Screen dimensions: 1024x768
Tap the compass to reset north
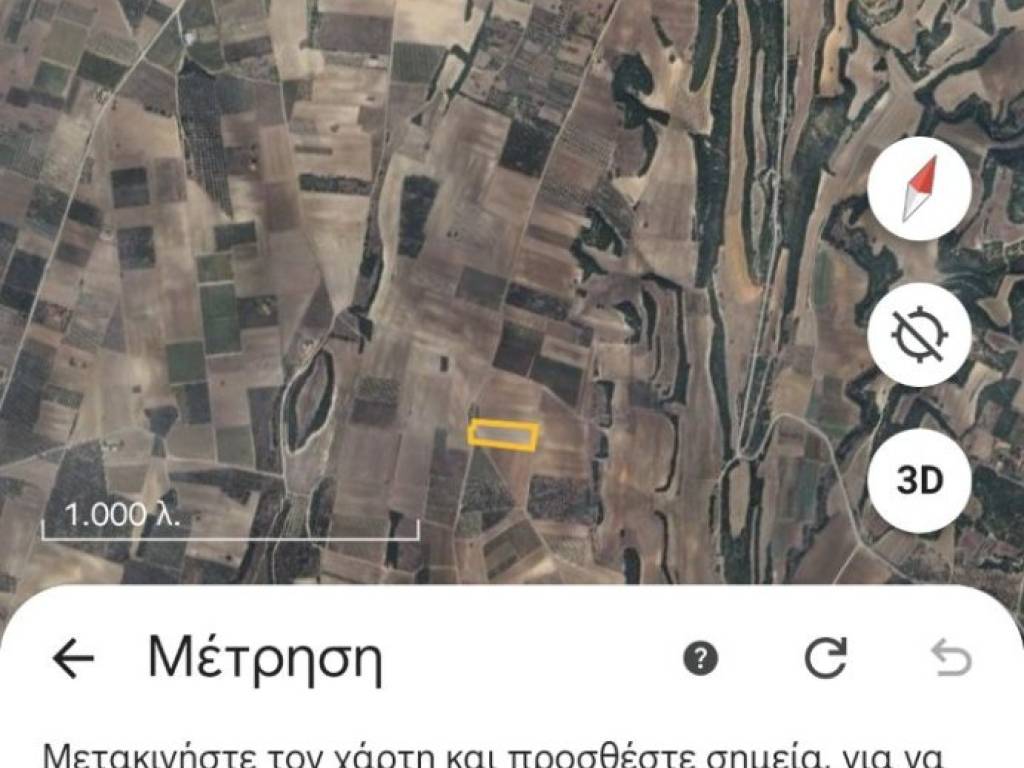[919, 189]
